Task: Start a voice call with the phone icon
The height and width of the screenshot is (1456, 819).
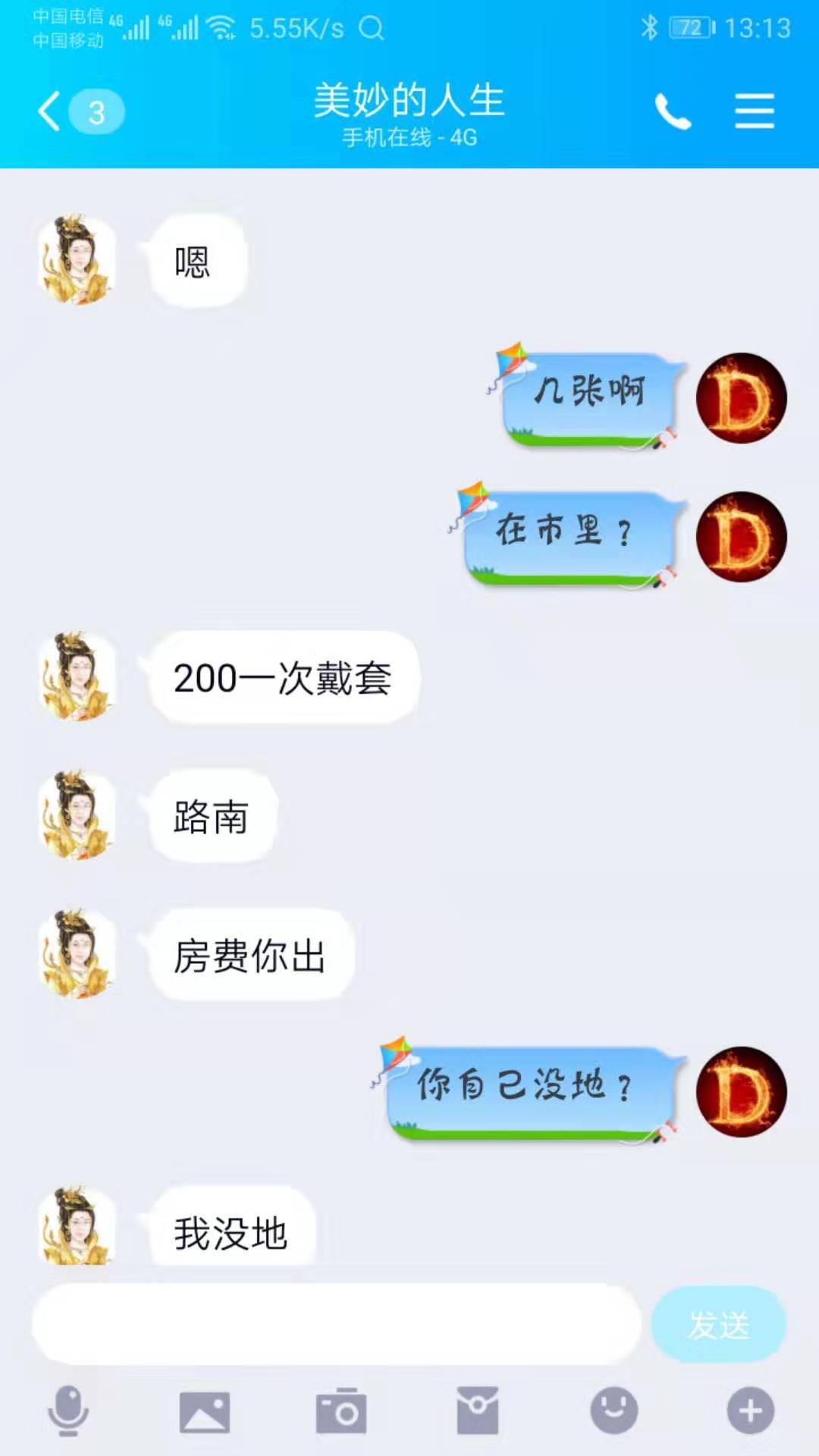Action: coord(673,110)
